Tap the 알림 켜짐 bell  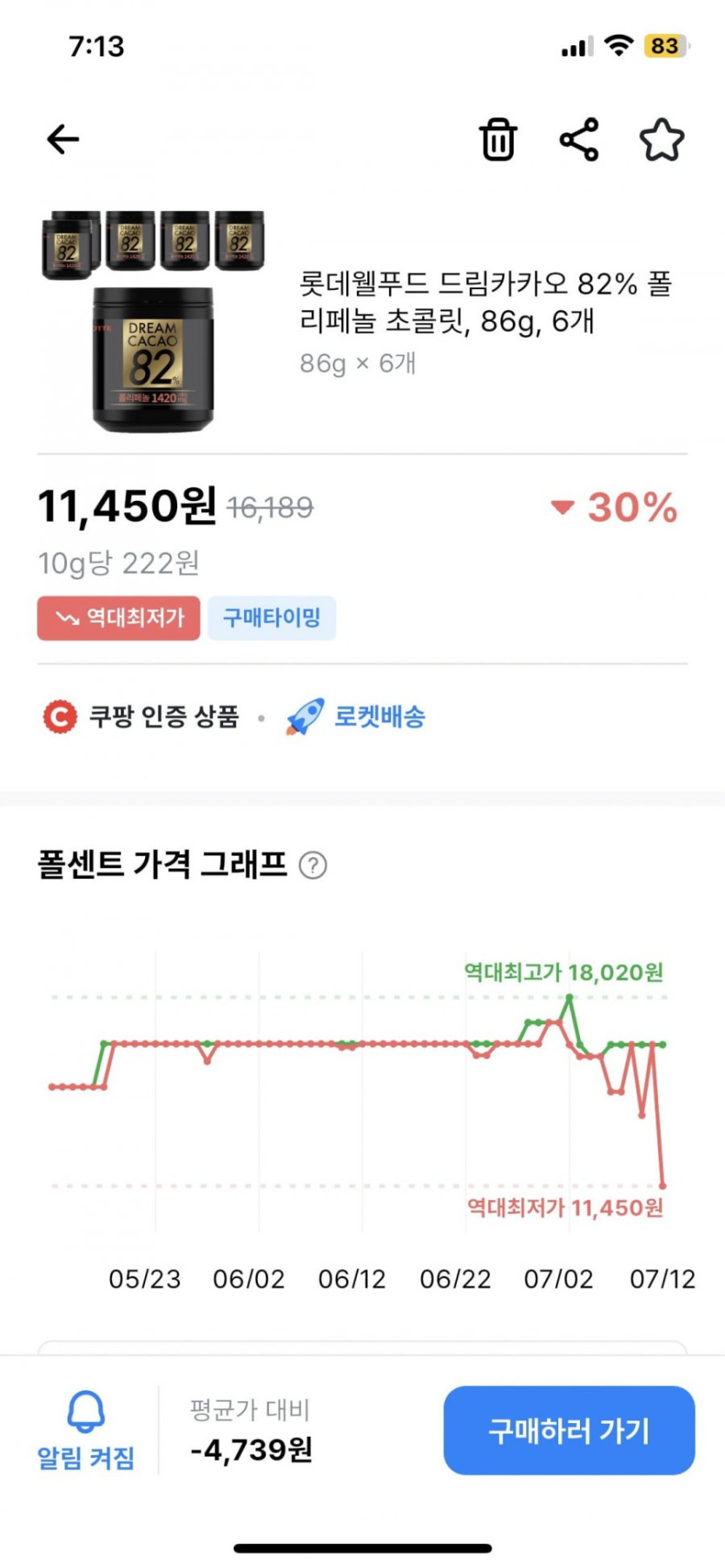point(86,1430)
